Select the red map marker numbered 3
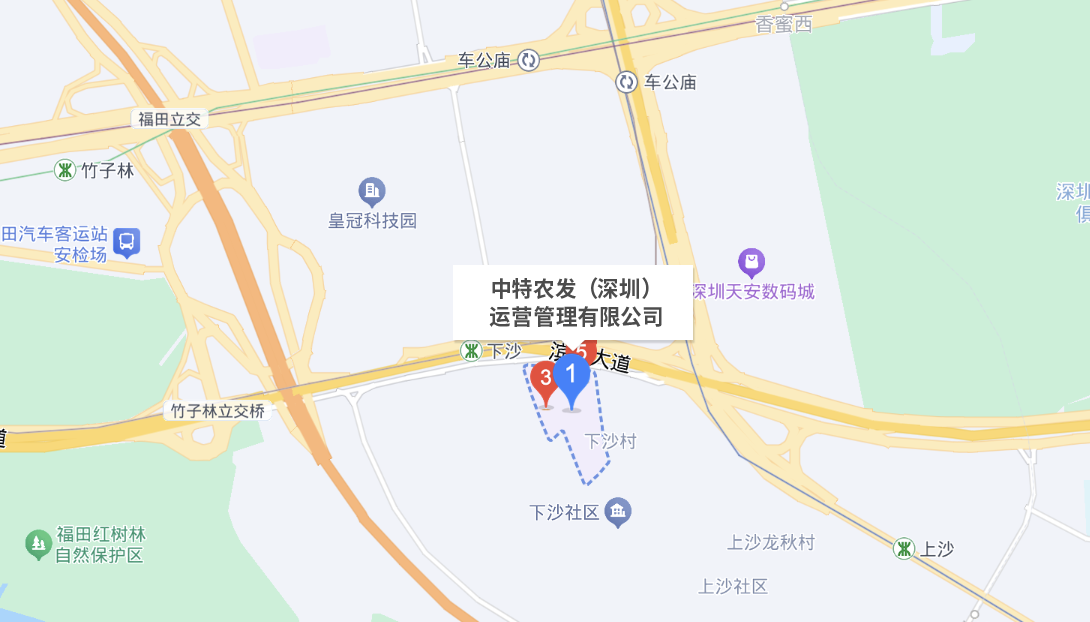The height and width of the screenshot is (622, 1090). tap(545, 379)
